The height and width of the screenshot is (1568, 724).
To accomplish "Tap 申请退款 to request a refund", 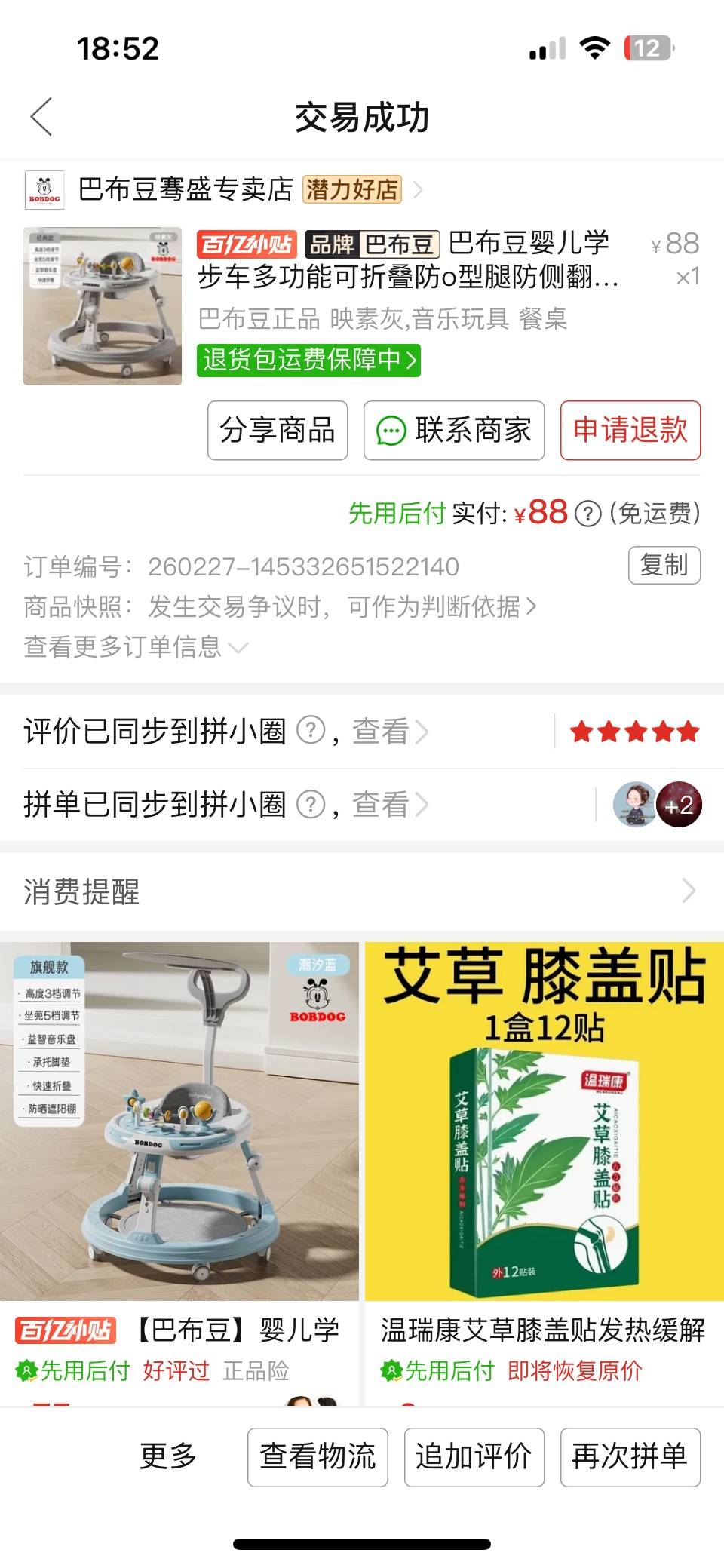I will (x=630, y=431).
